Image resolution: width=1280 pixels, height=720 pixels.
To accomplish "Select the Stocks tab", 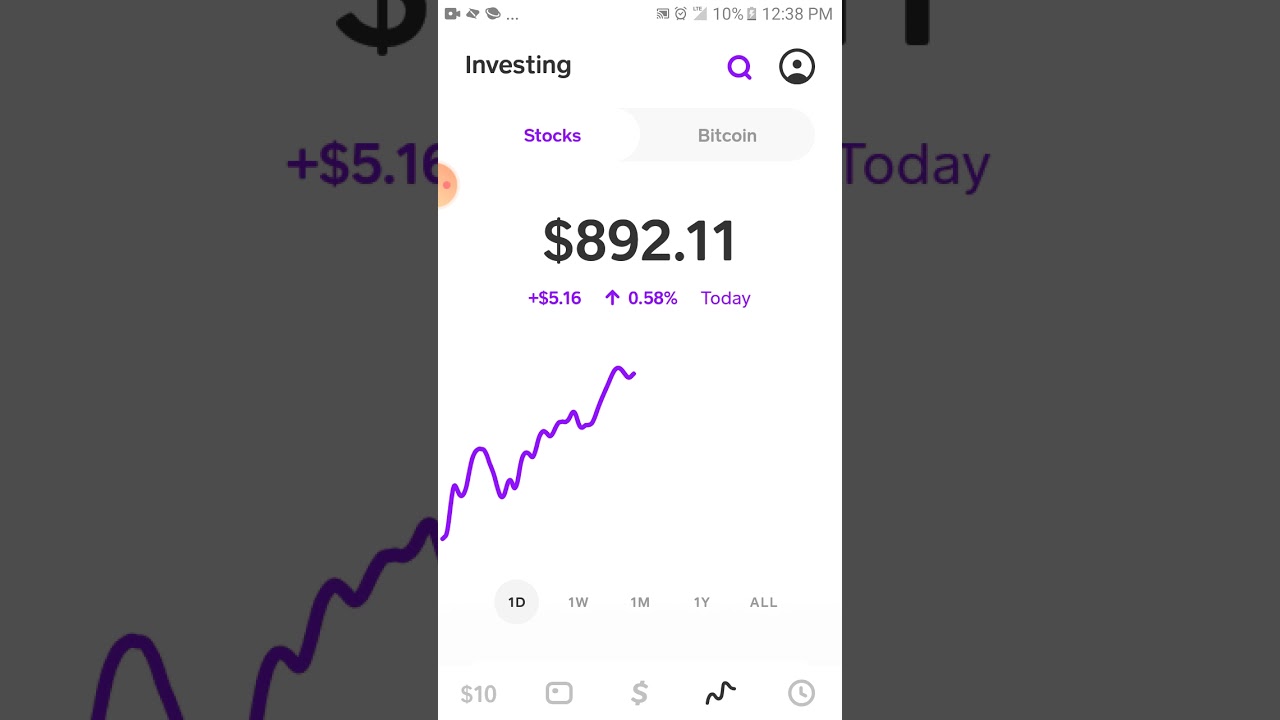I will [552, 135].
